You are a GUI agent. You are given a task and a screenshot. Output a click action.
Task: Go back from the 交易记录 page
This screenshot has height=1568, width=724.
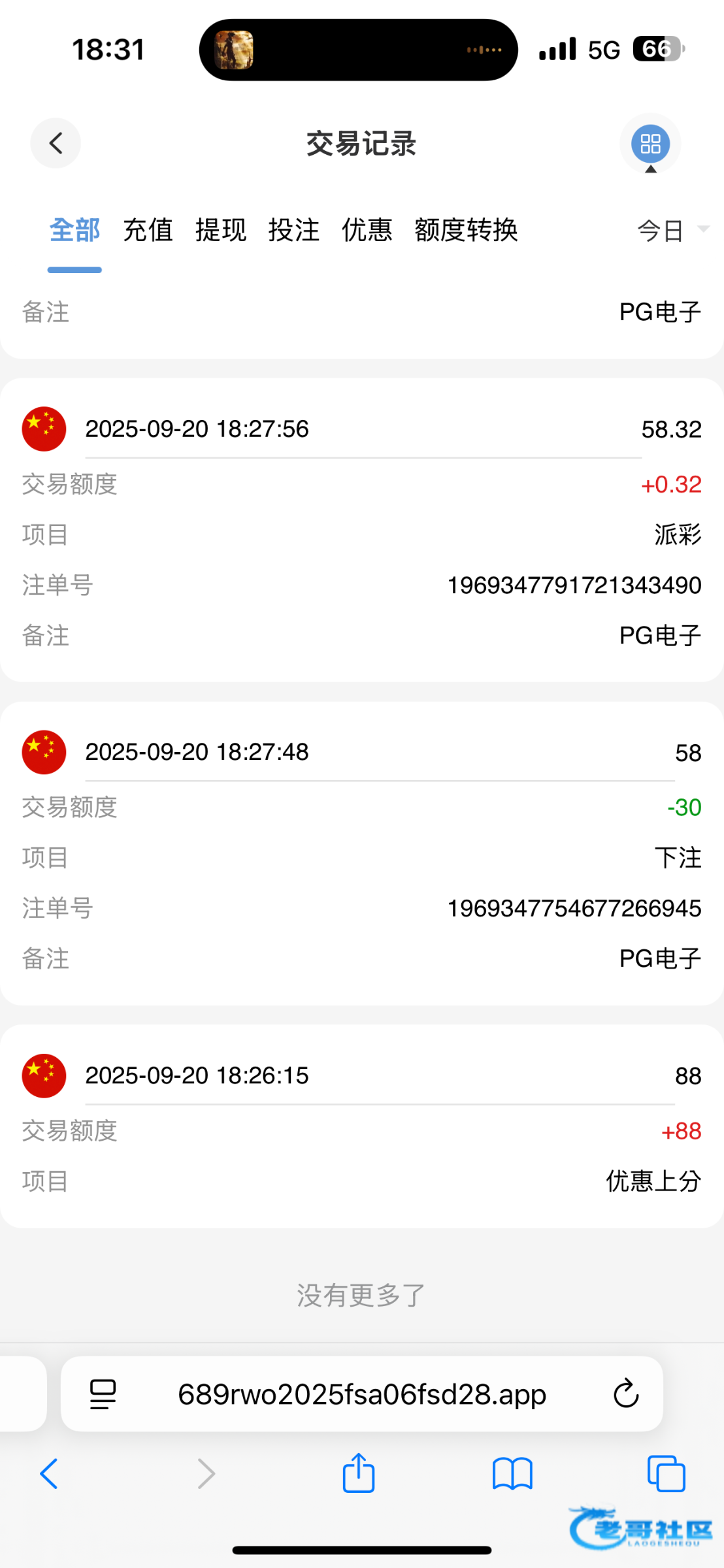pos(56,143)
